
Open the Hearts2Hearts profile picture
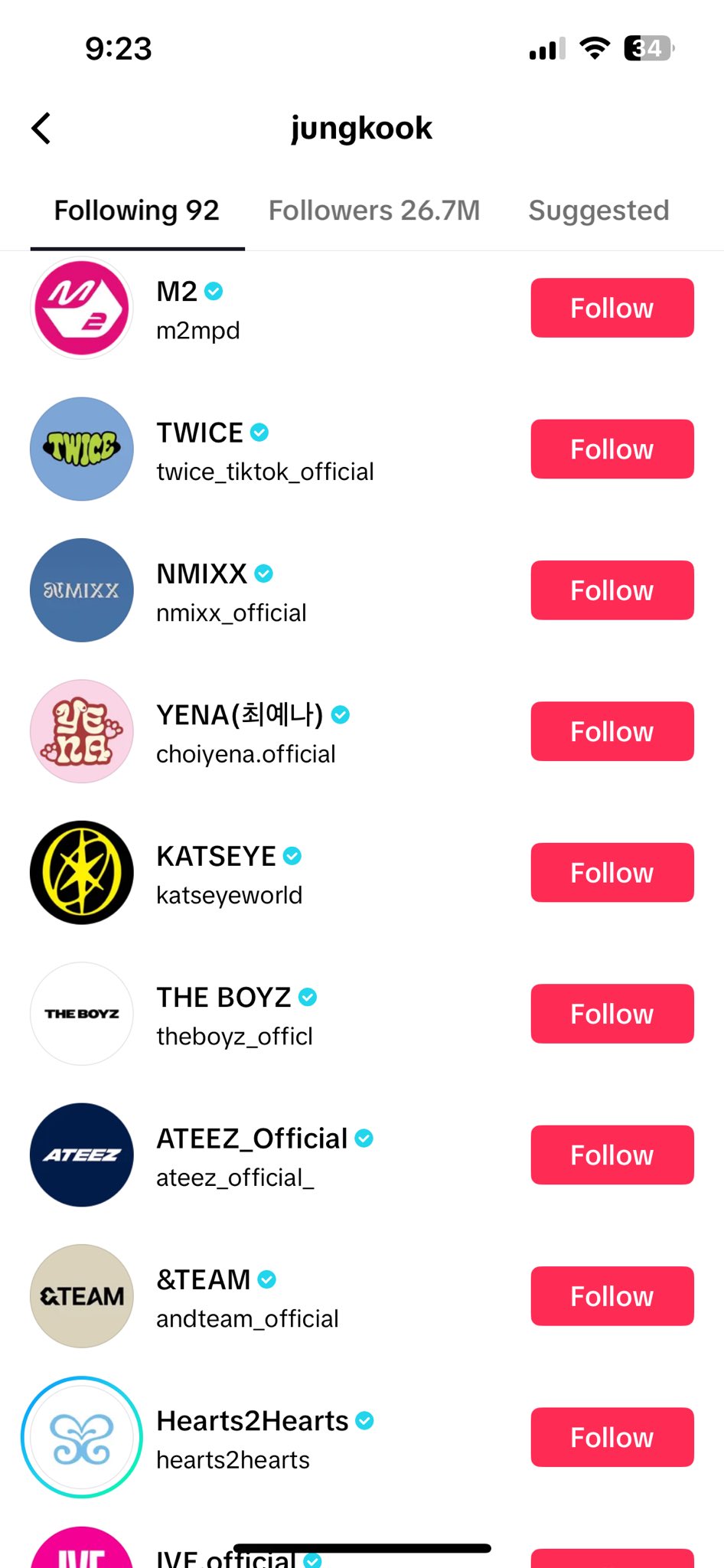[82, 1437]
